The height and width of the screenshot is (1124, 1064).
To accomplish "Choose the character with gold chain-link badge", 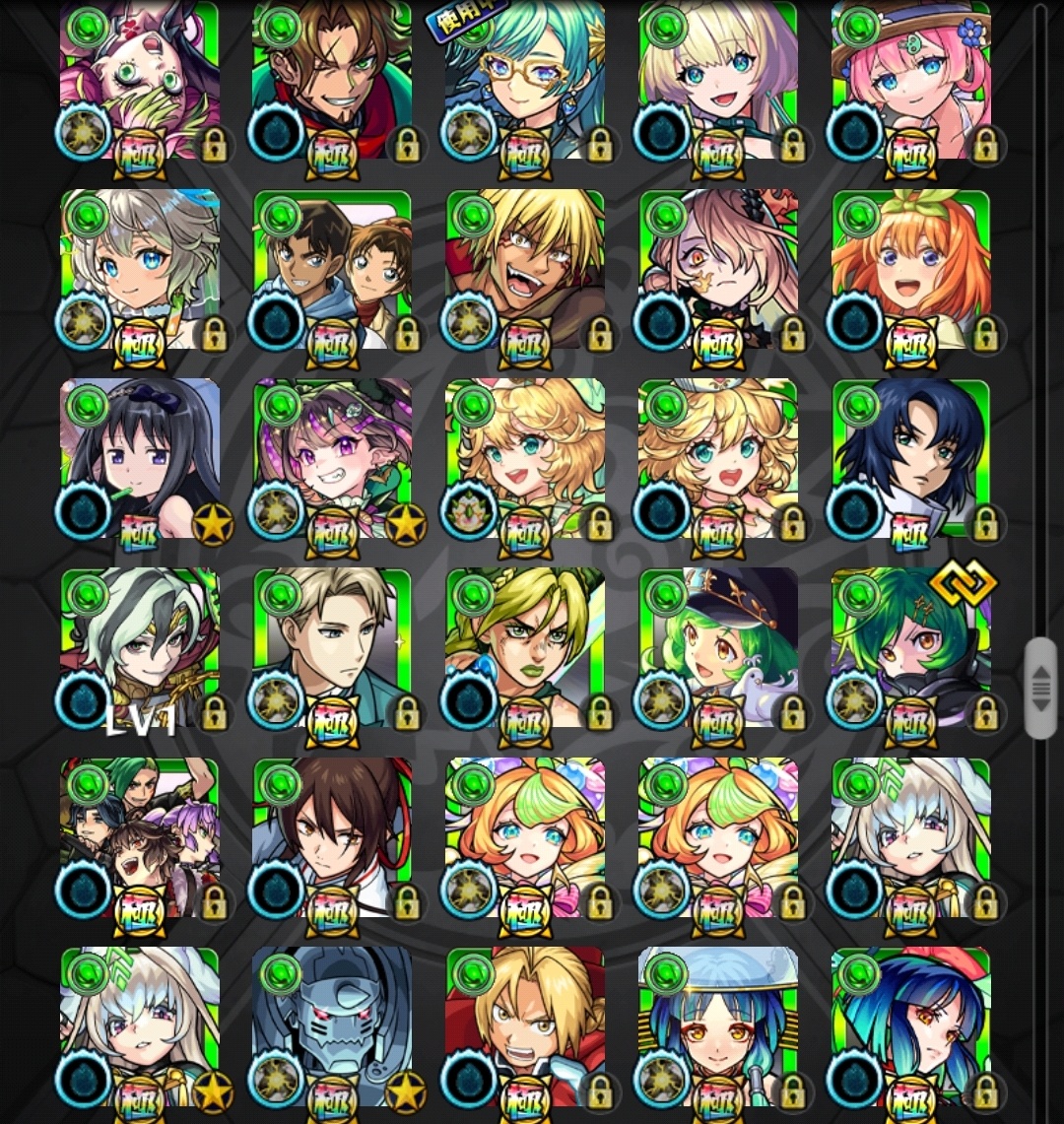I will (911, 647).
